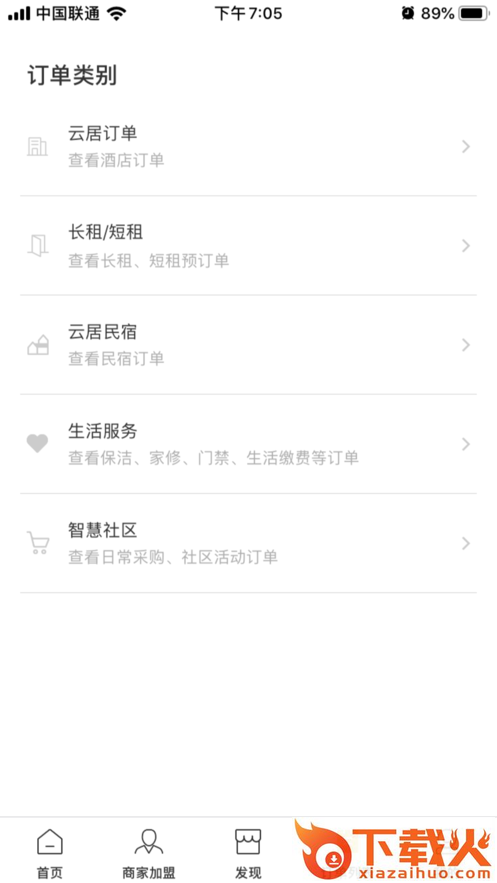Open the 云居订单 hotel orders row

coord(248,147)
